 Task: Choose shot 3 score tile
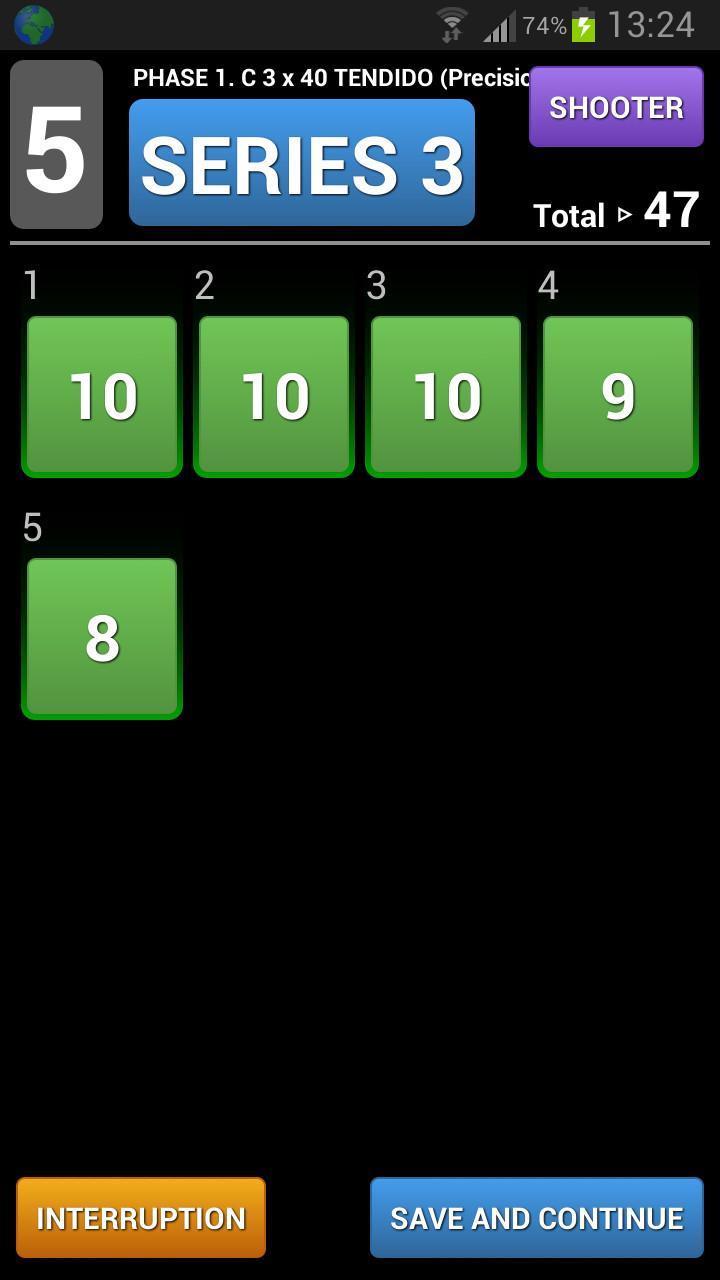446,396
